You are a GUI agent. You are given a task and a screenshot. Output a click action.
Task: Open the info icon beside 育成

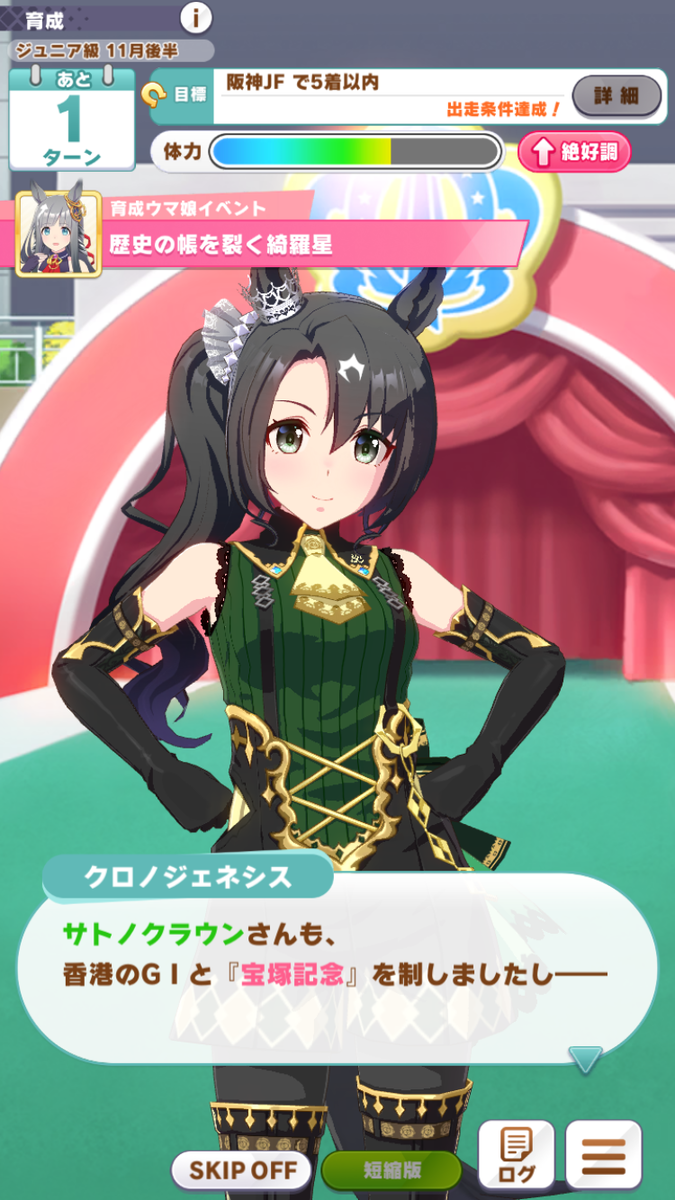click(196, 17)
